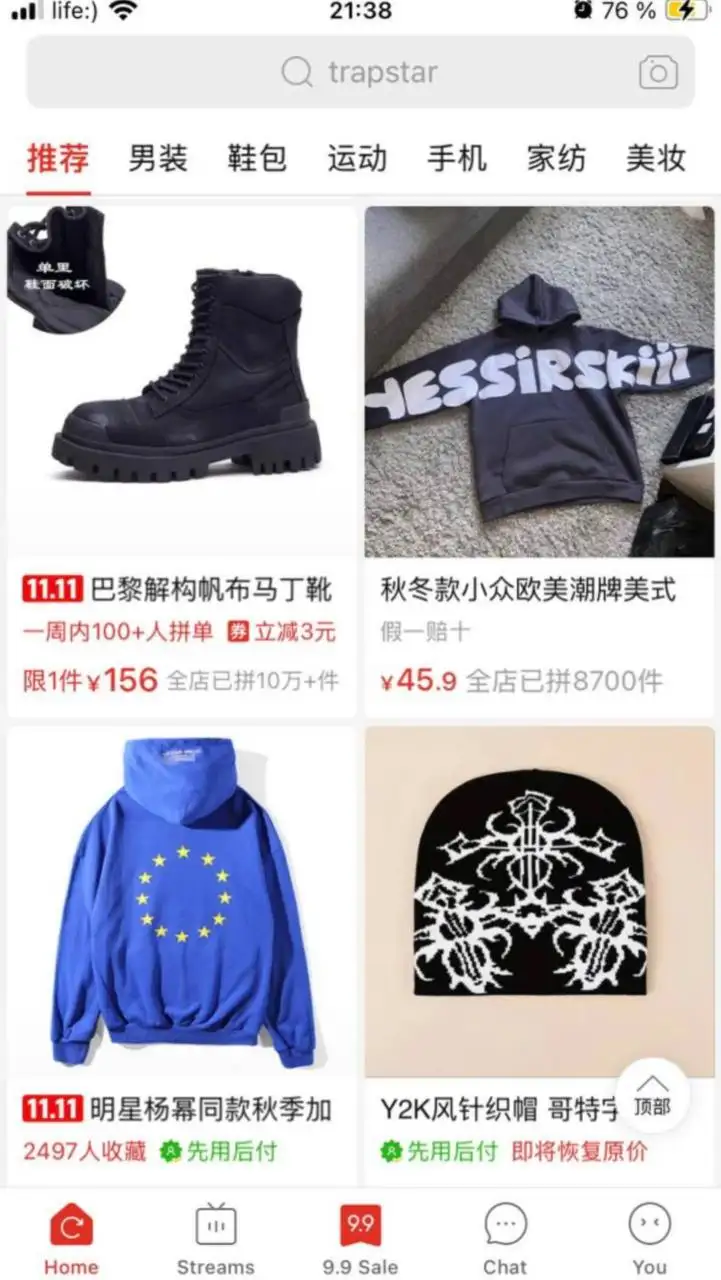View the Y2K knitted beanie product
This screenshot has width=721, height=1280.
(539, 900)
